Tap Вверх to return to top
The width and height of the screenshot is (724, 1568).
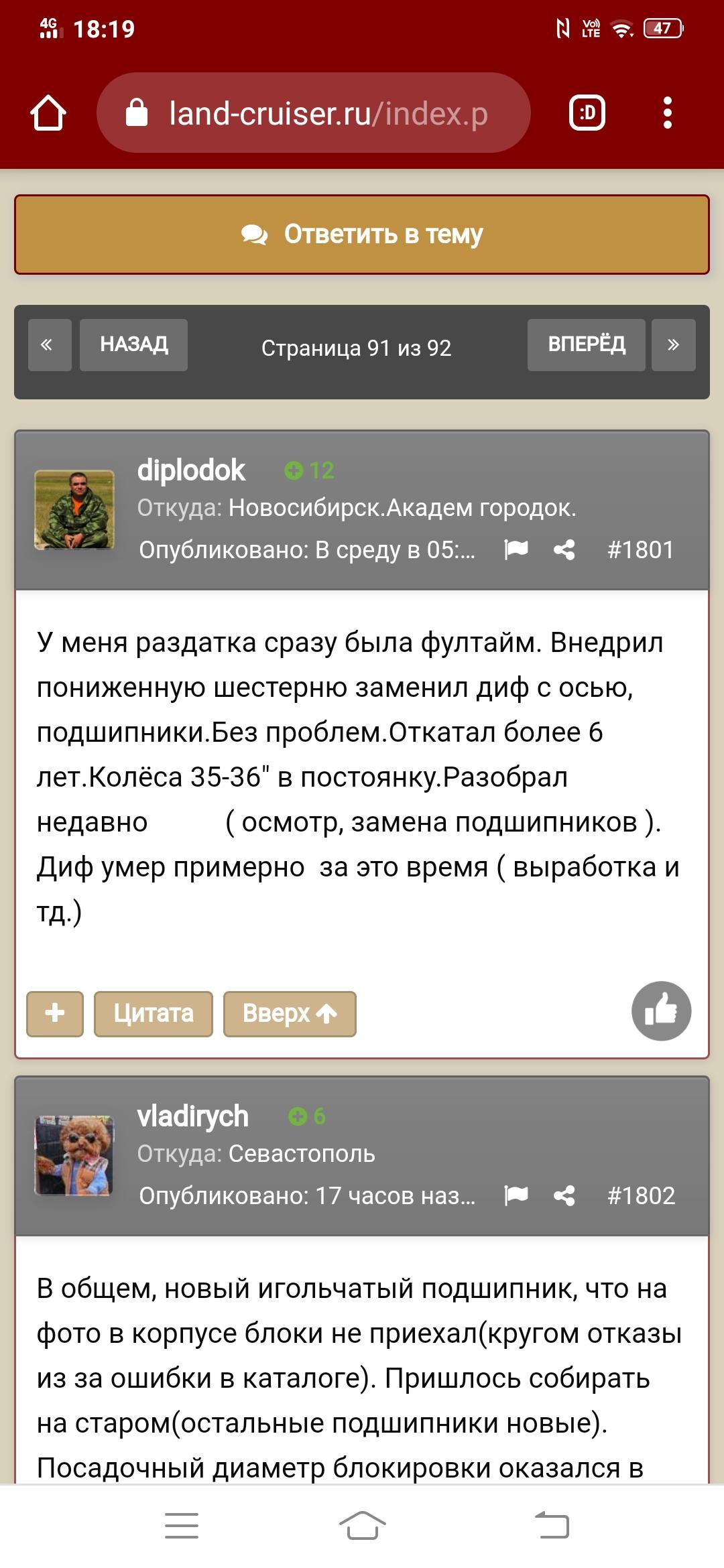coord(290,1014)
